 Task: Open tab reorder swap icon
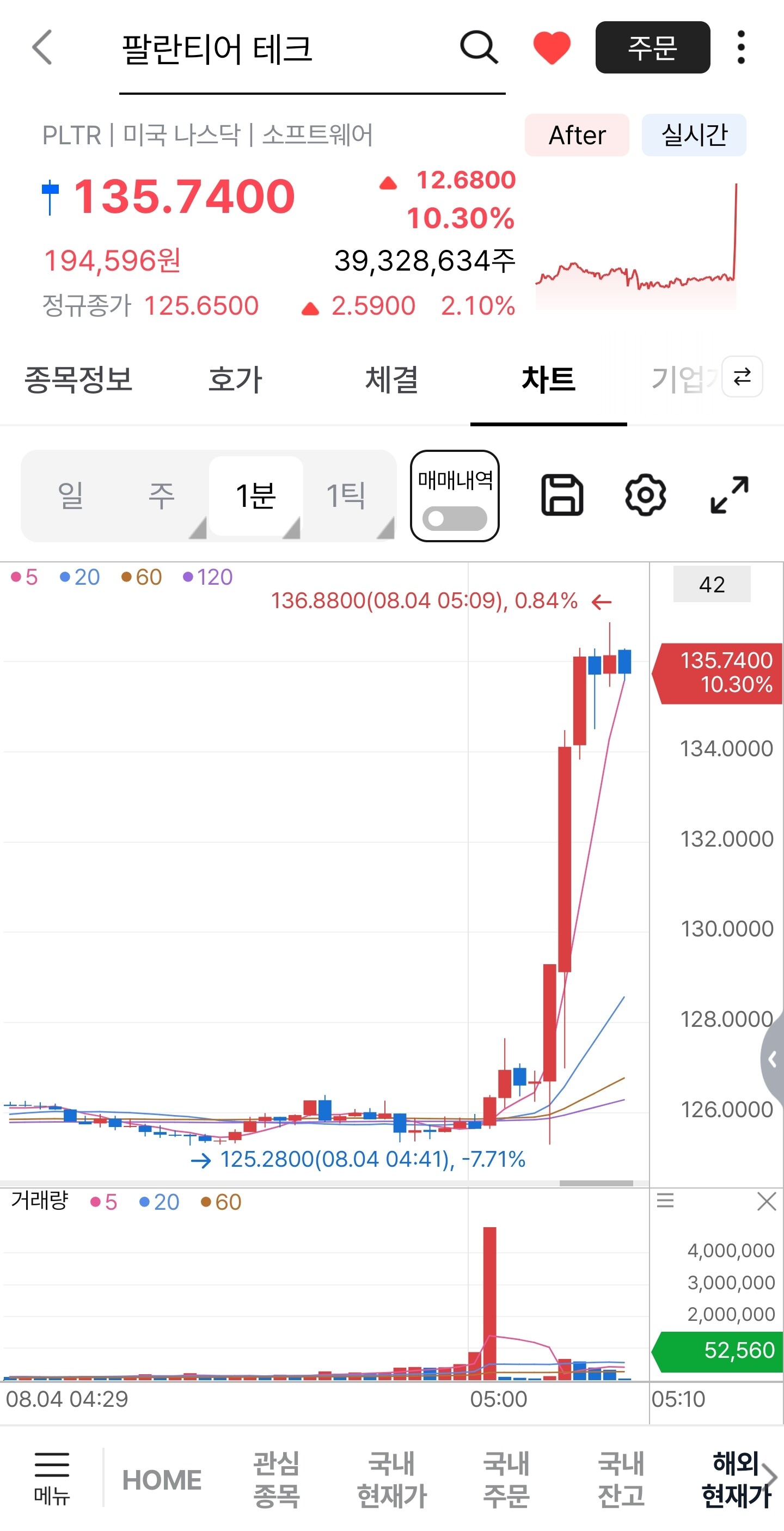(x=743, y=377)
